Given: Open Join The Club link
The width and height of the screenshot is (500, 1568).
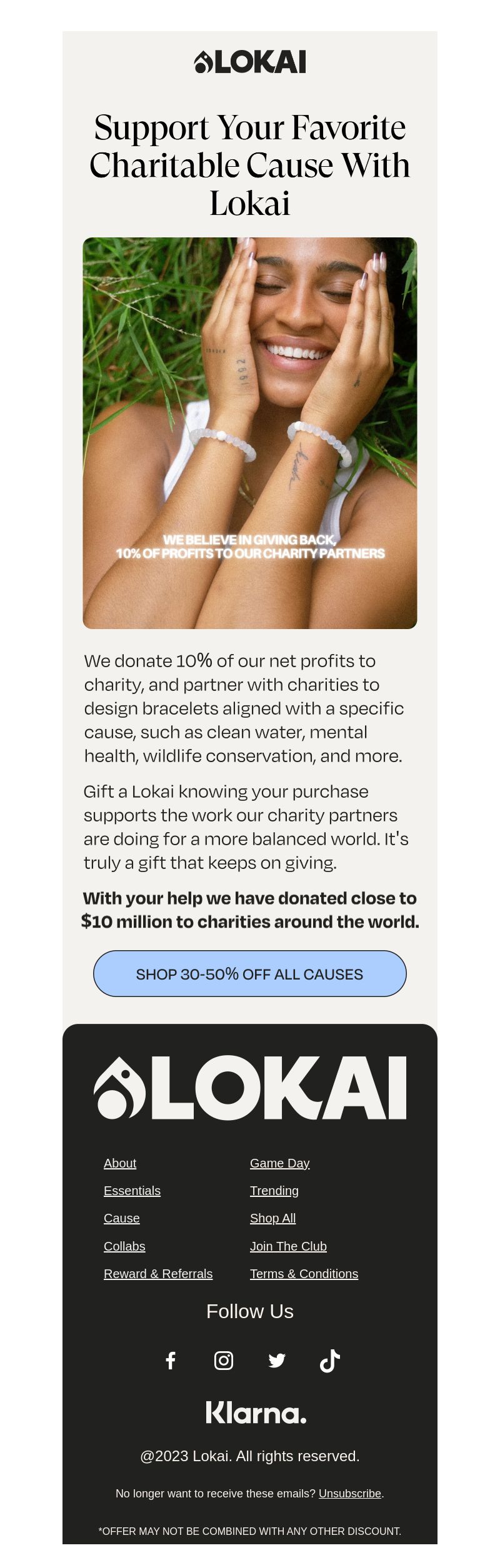Looking at the screenshot, I should point(288,1246).
